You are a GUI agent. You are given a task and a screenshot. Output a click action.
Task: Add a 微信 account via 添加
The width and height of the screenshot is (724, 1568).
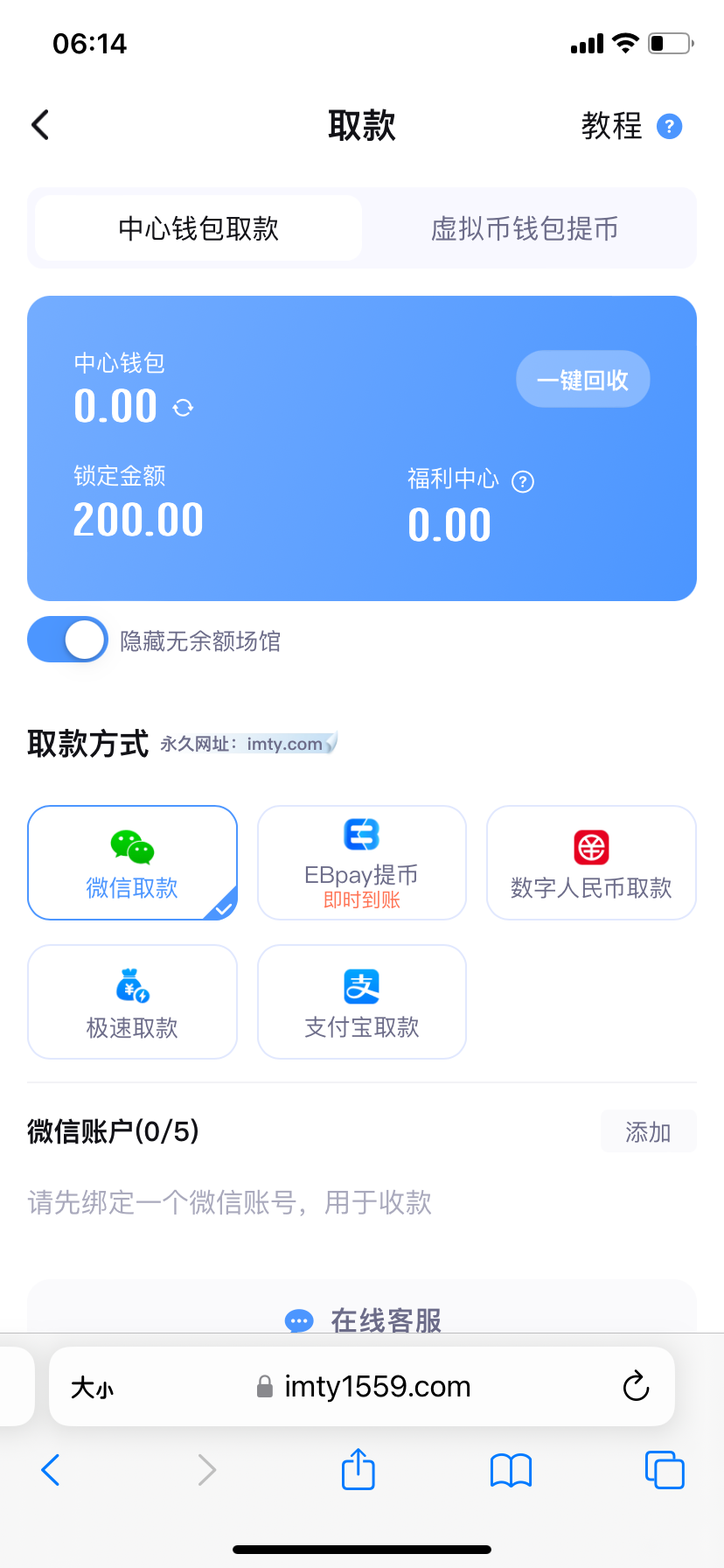(x=648, y=1132)
